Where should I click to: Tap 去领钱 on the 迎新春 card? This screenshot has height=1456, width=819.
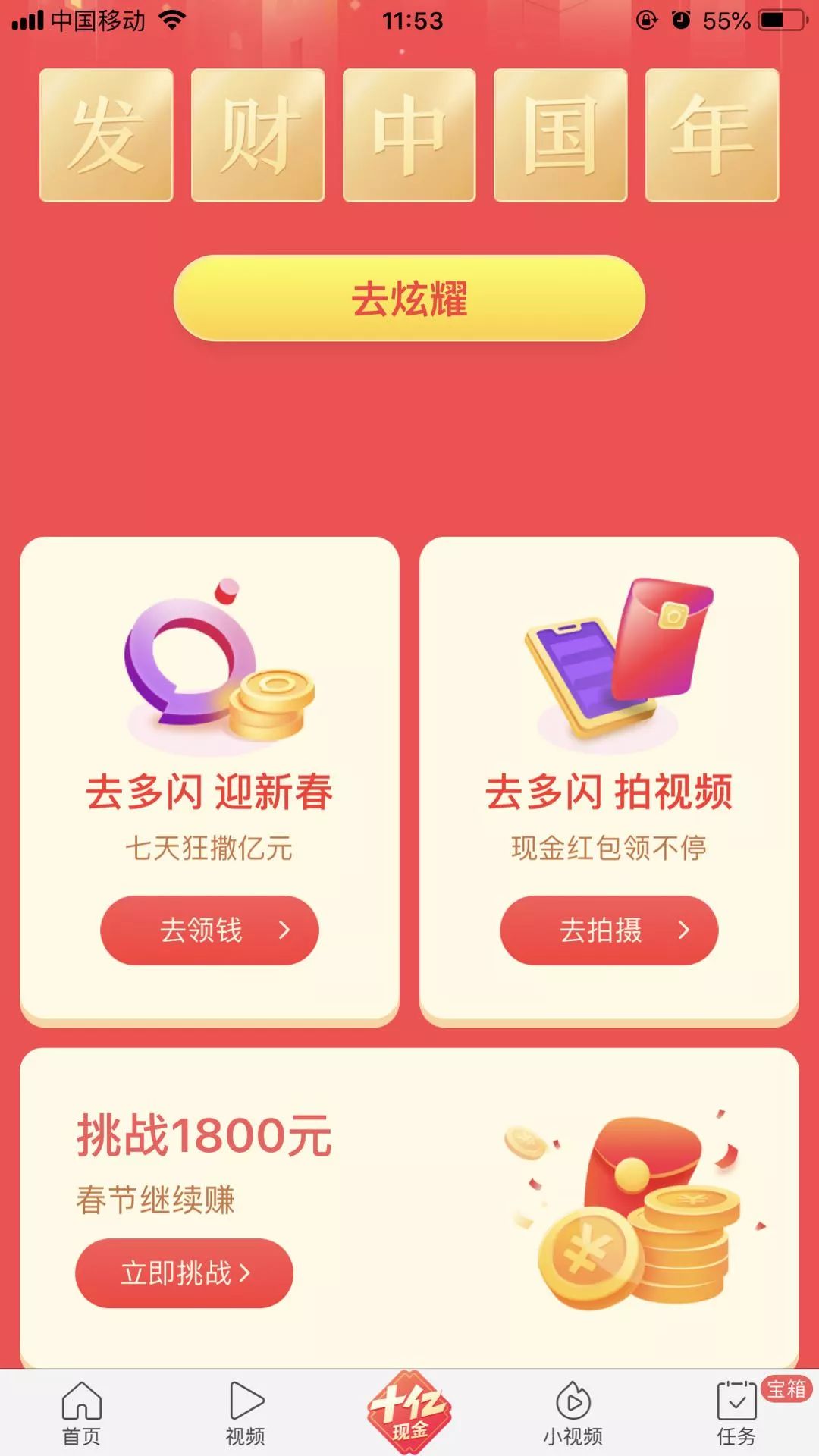(209, 930)
